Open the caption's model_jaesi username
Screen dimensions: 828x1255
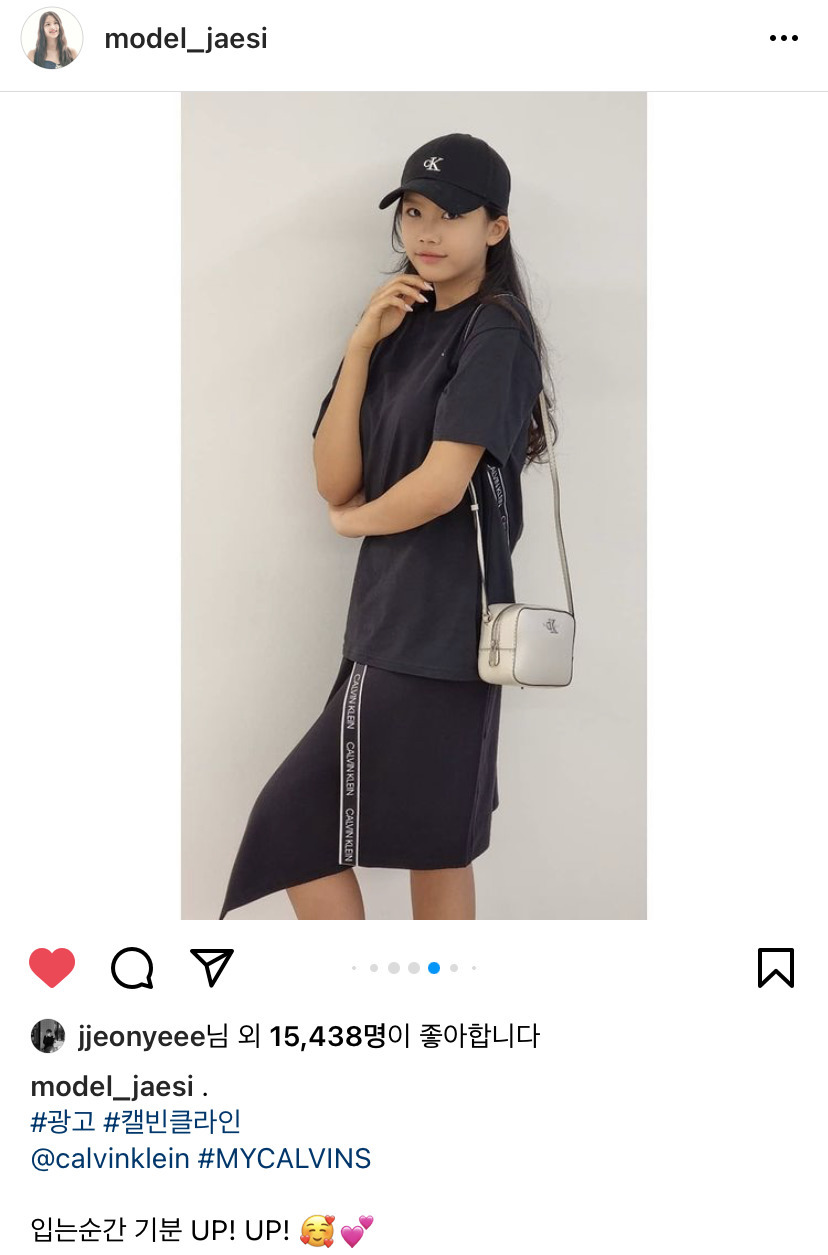tap(112, 1087)
